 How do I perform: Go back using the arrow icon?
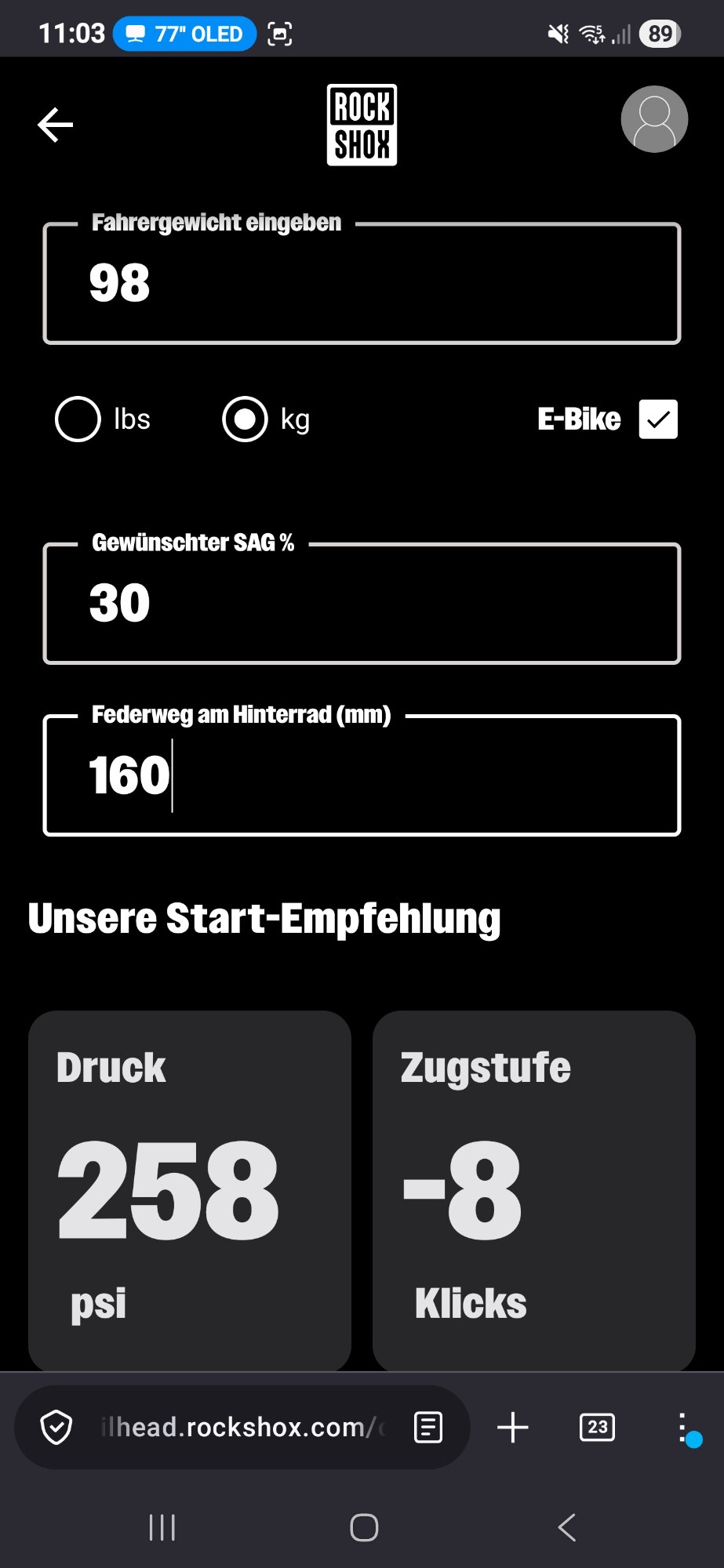55,125
